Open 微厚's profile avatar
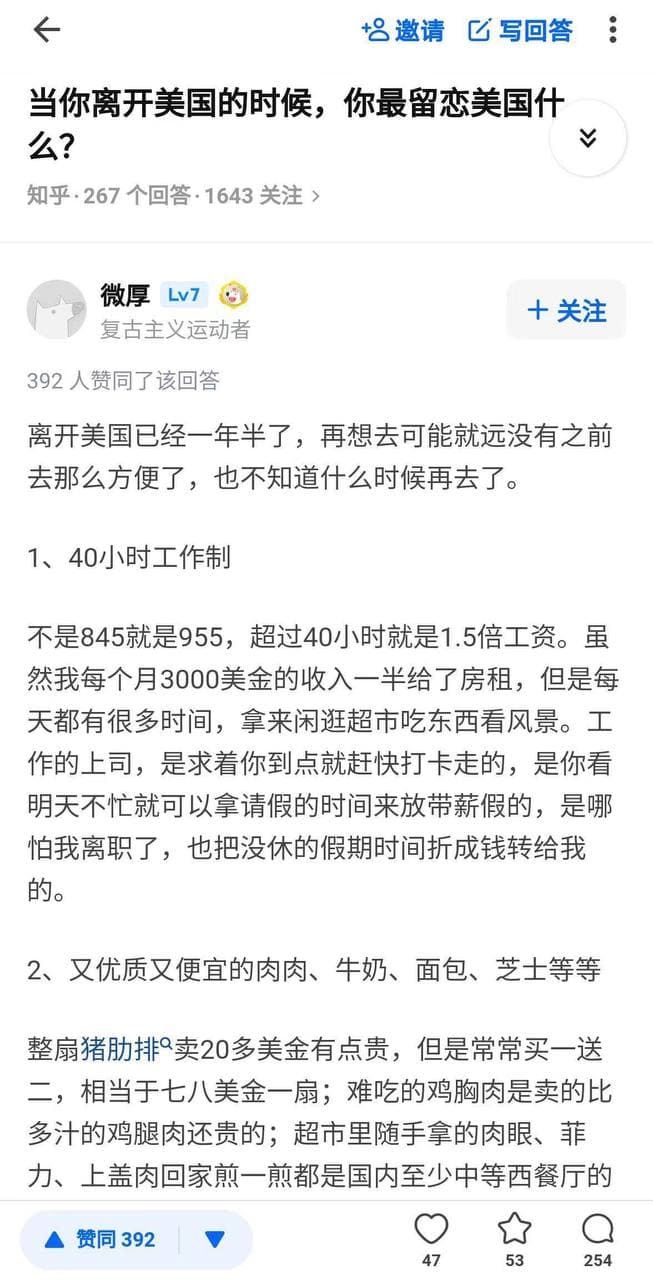The width and height of the screenshot is (653, 1280). pyautogui.click(x=56, y=309)
